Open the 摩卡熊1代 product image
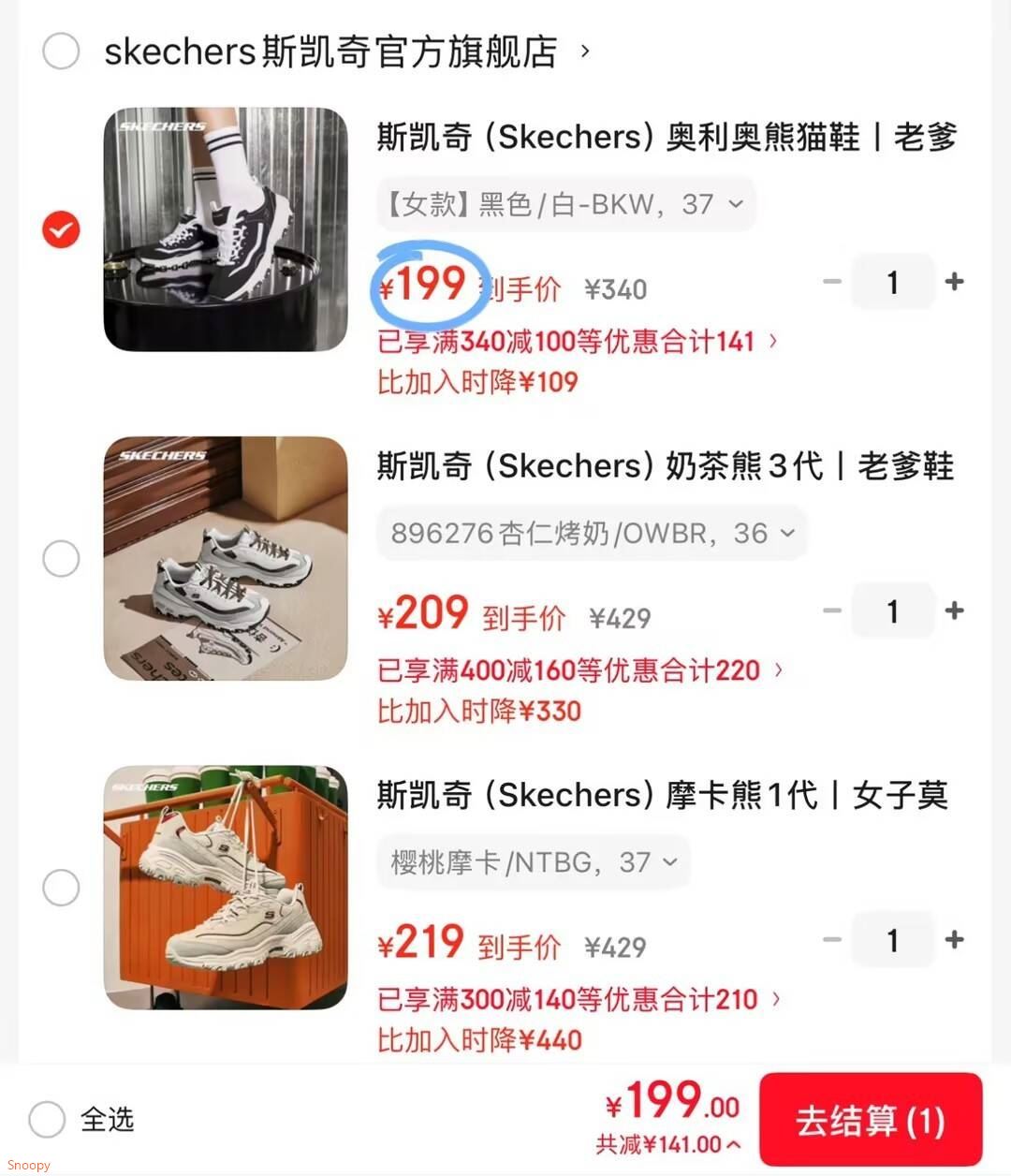The width and height of the screenshot is (1011, 1176). (225, 888)
